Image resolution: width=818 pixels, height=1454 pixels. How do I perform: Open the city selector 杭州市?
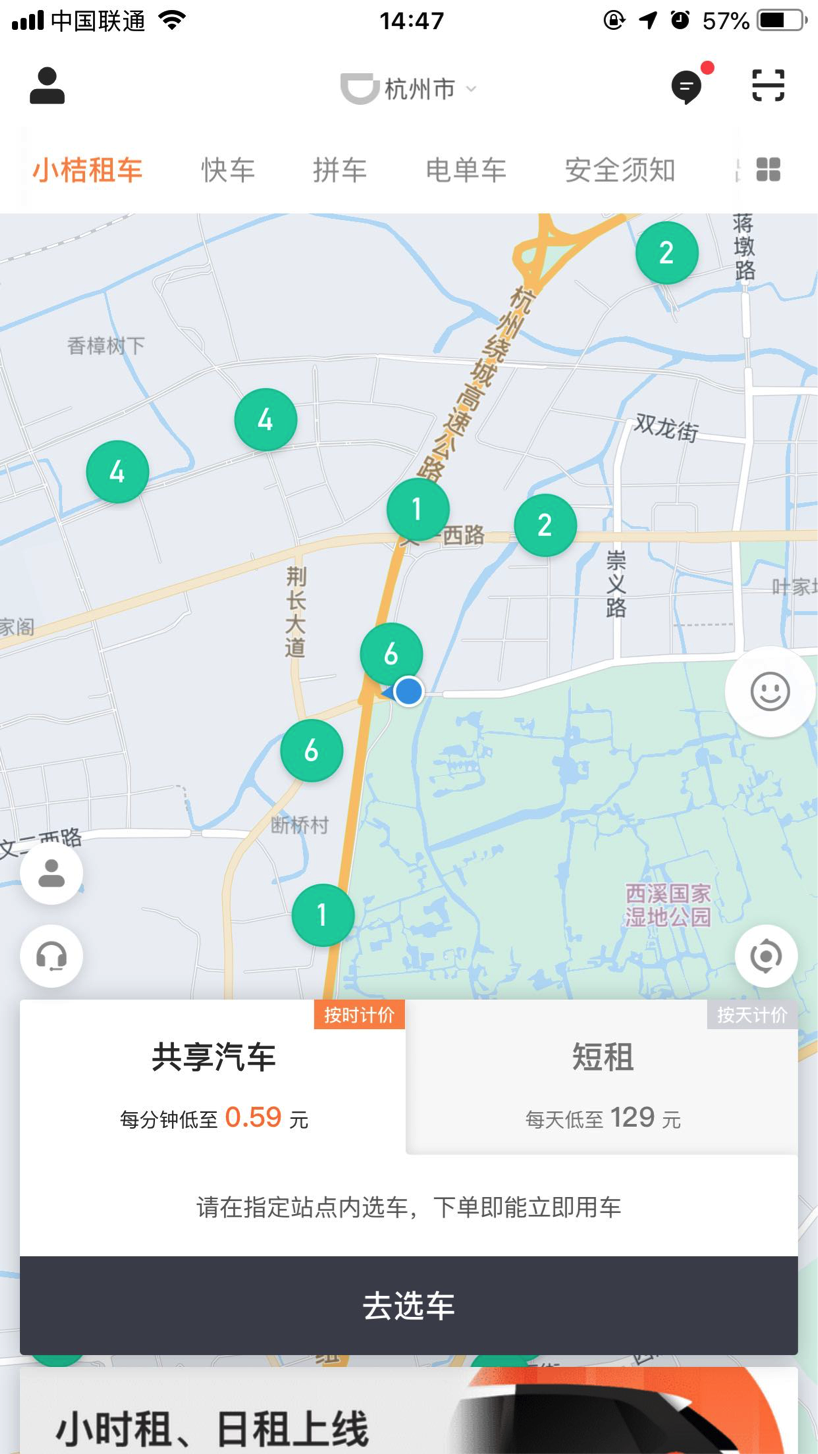click(x=409, y=89)
